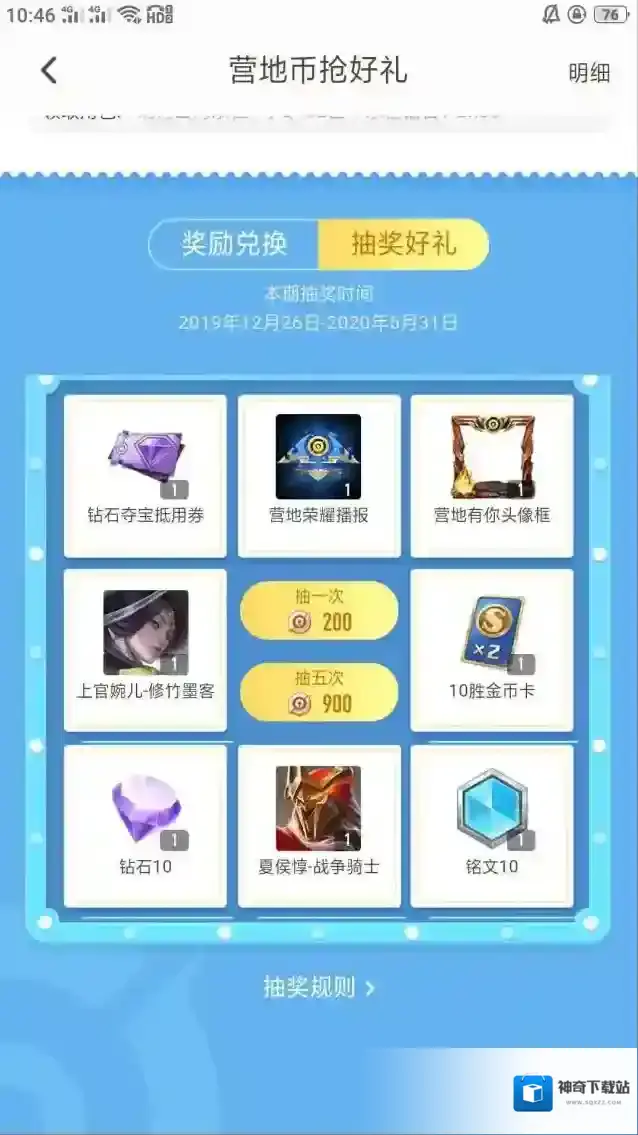Open the 铭文10 prize card
Image resolution: width=638 pixels, height=1135 pixels.
(x=492, y=825)
